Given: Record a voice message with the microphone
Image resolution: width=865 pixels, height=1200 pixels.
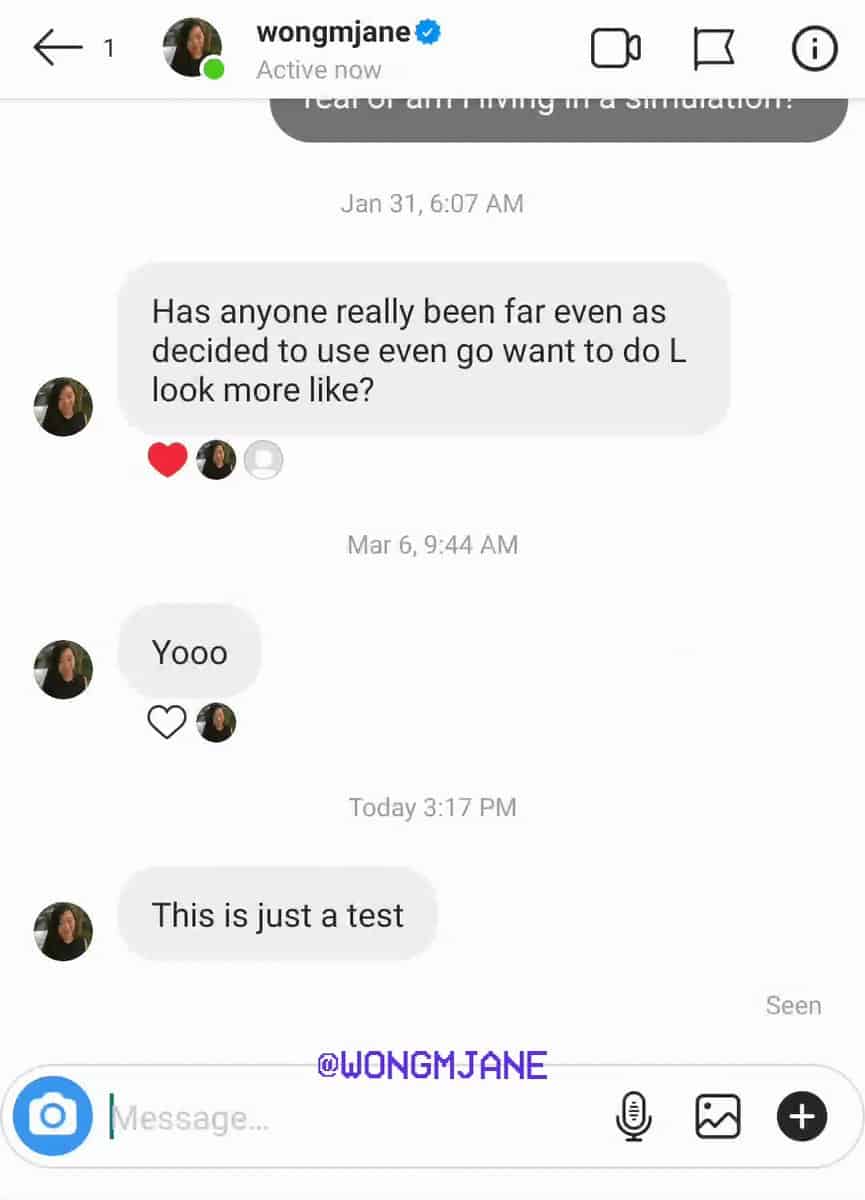Looking at the screenshot, I should 634,1117.
